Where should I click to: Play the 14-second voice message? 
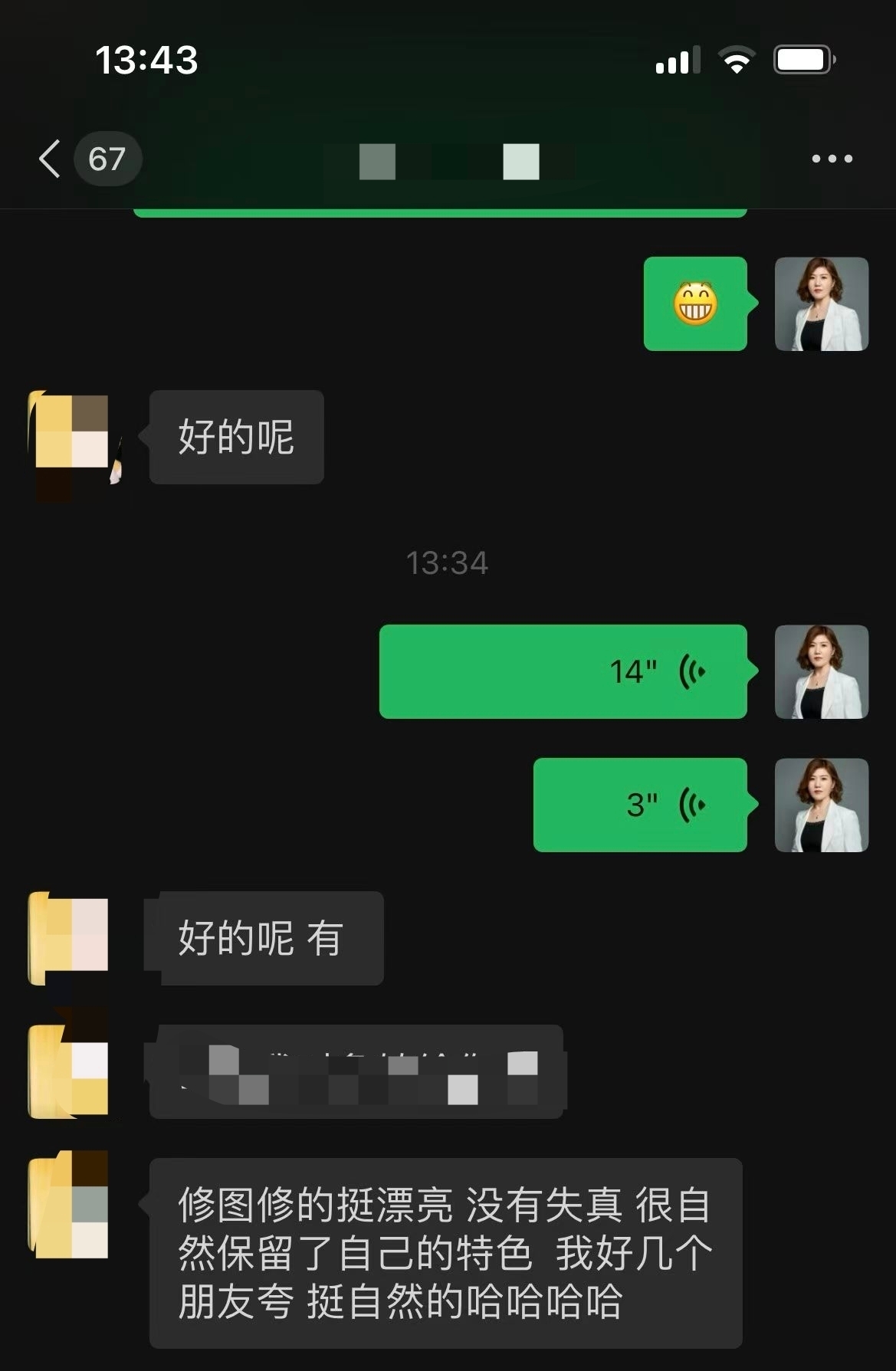(x=563, y=671)
